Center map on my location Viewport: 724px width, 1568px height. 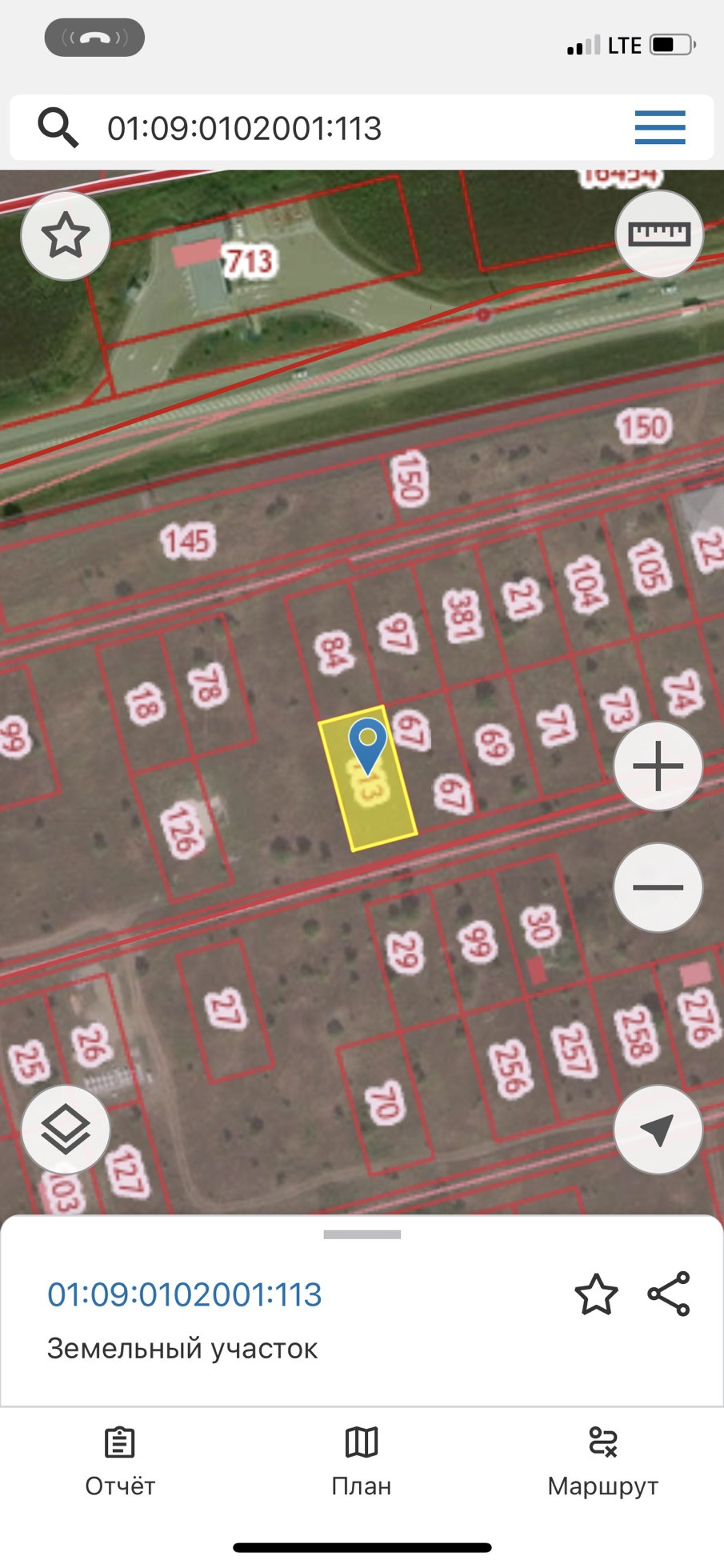[658, 1129]
